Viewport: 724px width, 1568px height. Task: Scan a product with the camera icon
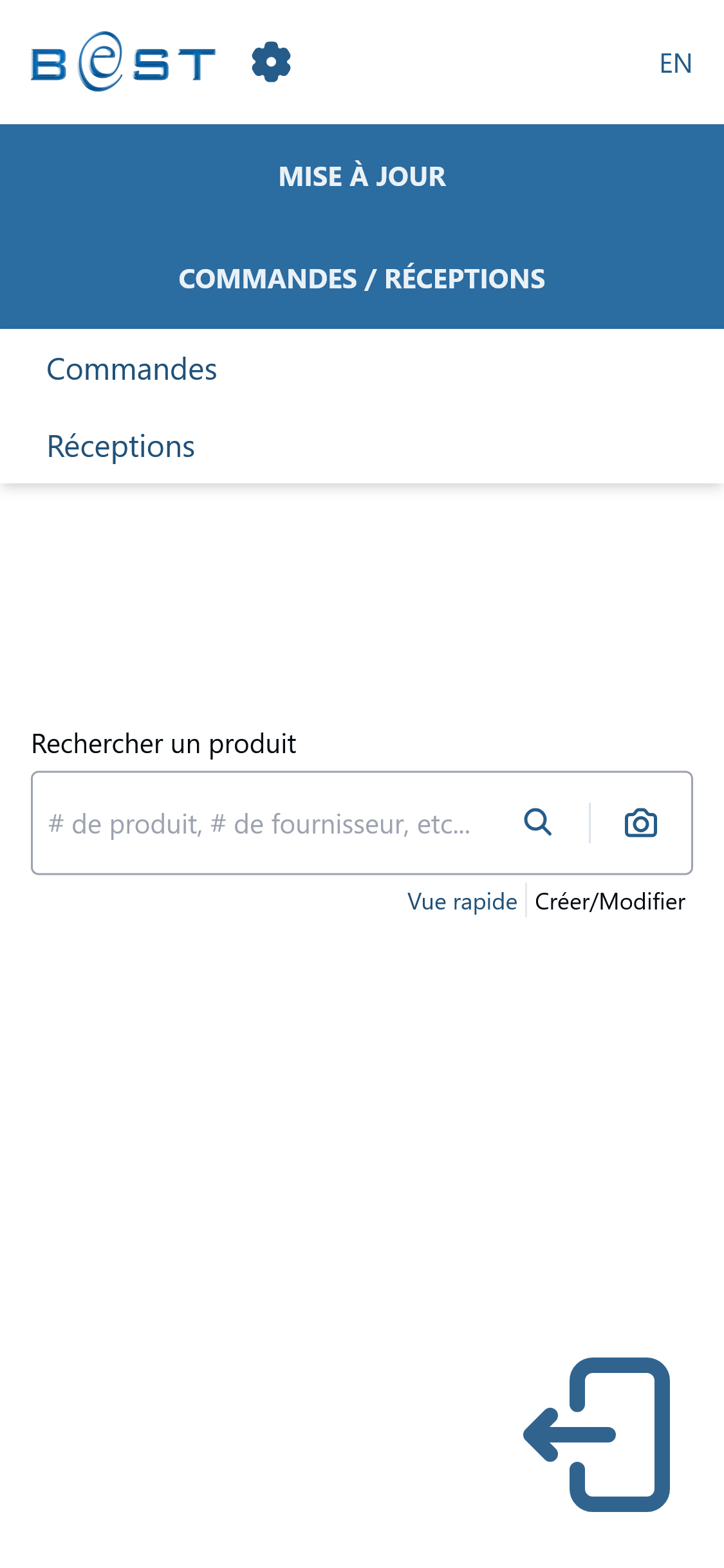tap(641, 823)
